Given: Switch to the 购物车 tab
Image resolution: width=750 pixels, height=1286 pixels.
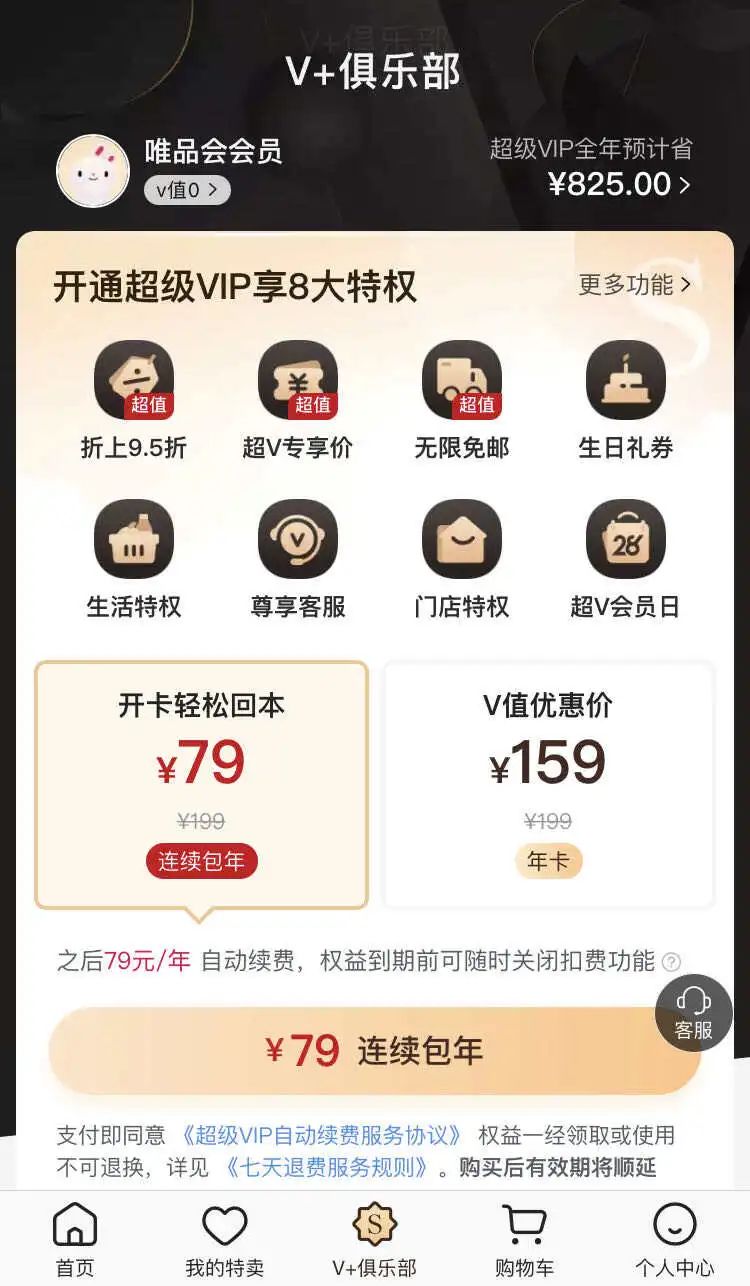Looking at the screenshot, I should pyautogui.click(x=524, y=1240).
